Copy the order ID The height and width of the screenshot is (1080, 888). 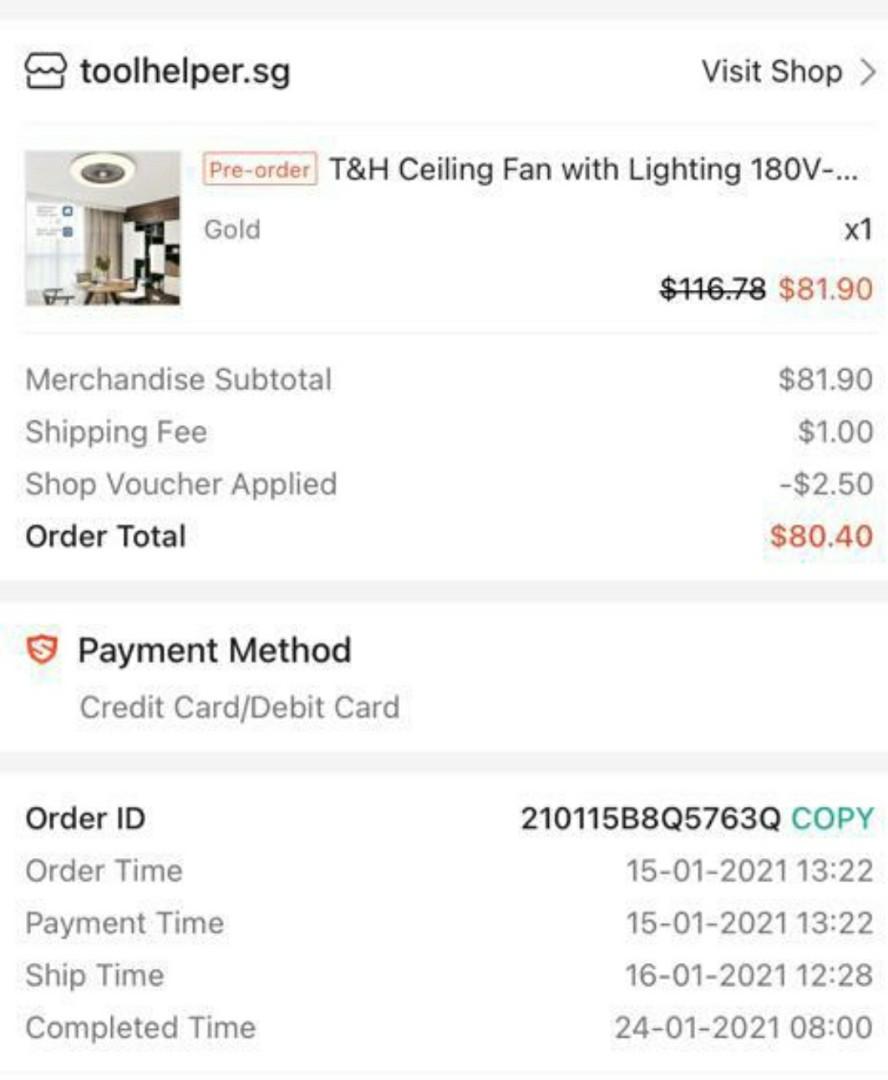pos(832,819)
